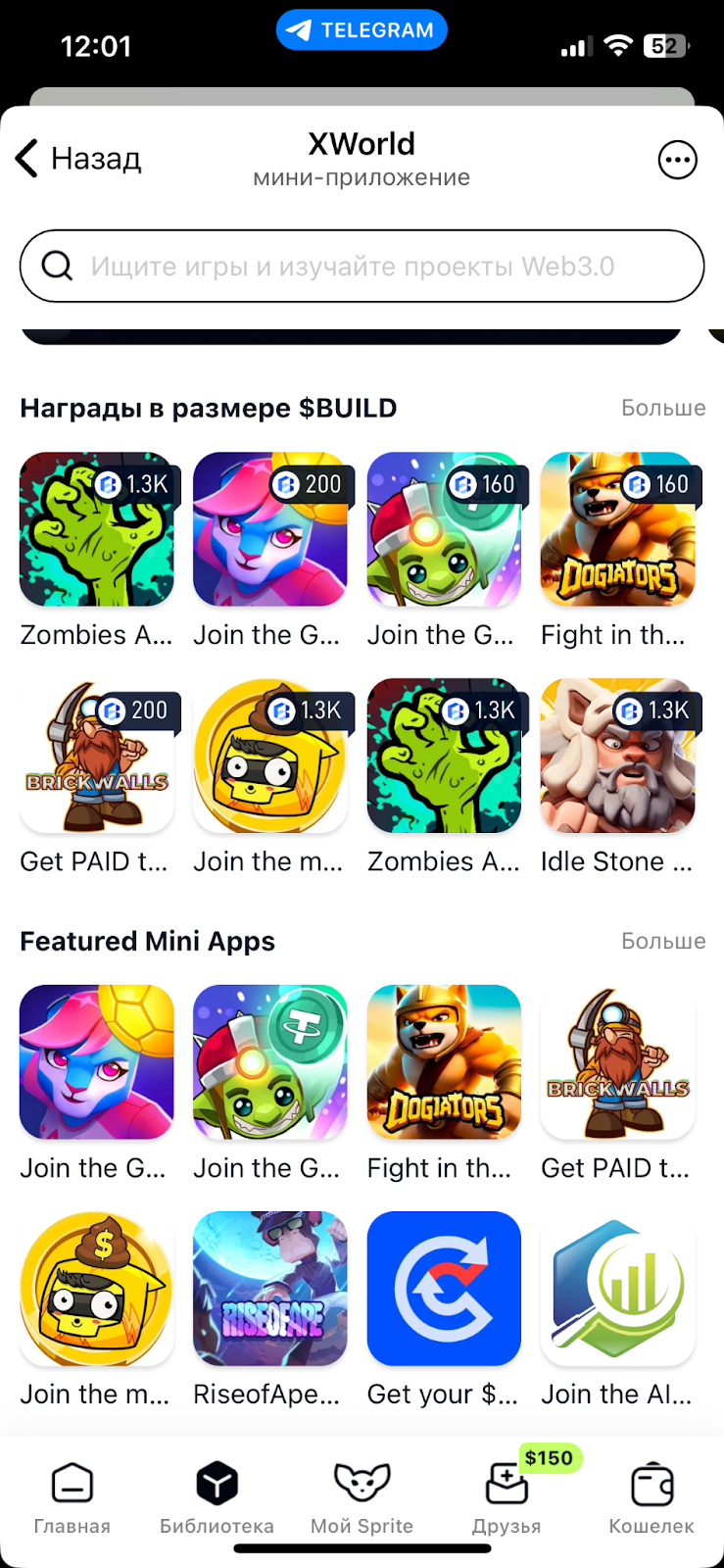Open Больше next to Featured Mini Apps
The height and width of the screenshot is (1568, 724).
coord(663,941)
